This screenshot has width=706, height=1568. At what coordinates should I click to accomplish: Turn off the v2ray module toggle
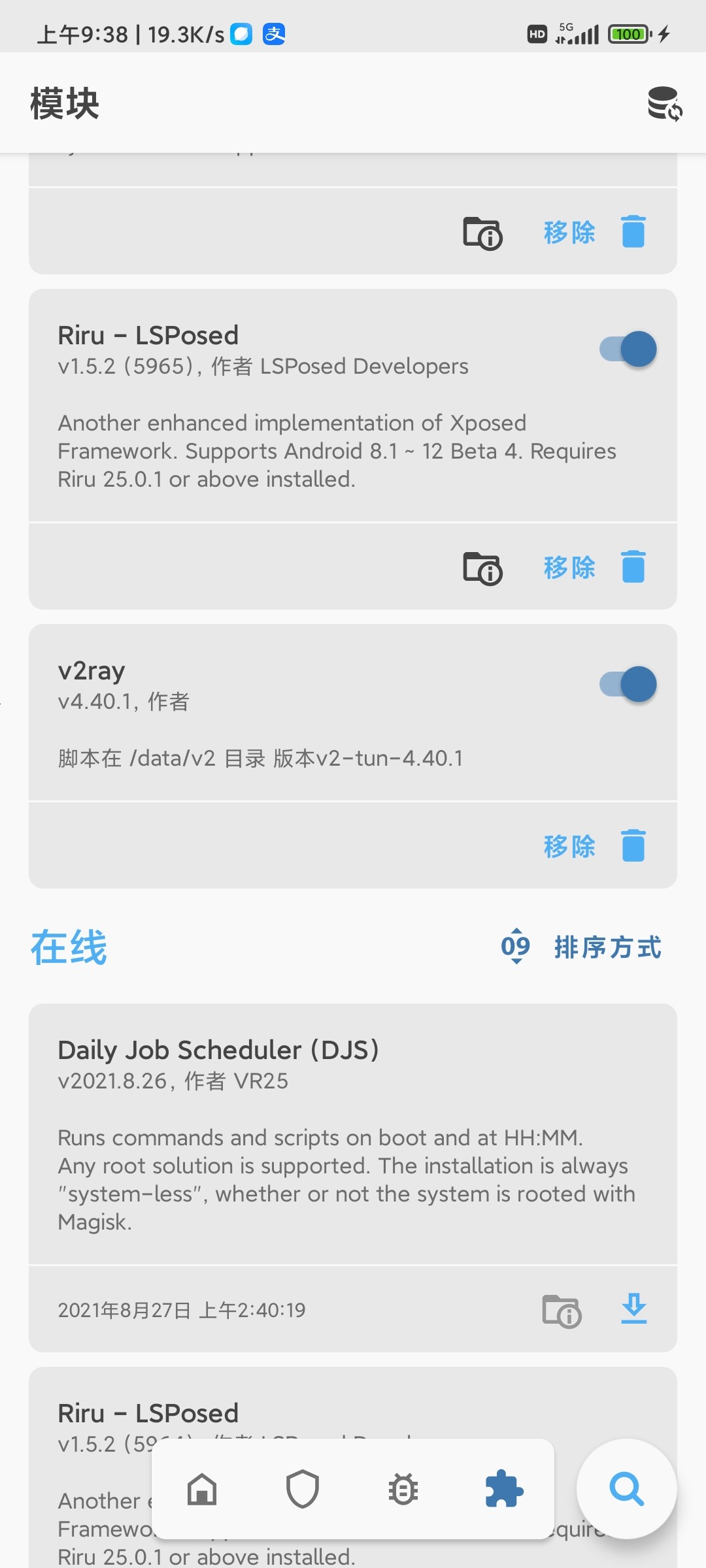click(x=628, y=684)
